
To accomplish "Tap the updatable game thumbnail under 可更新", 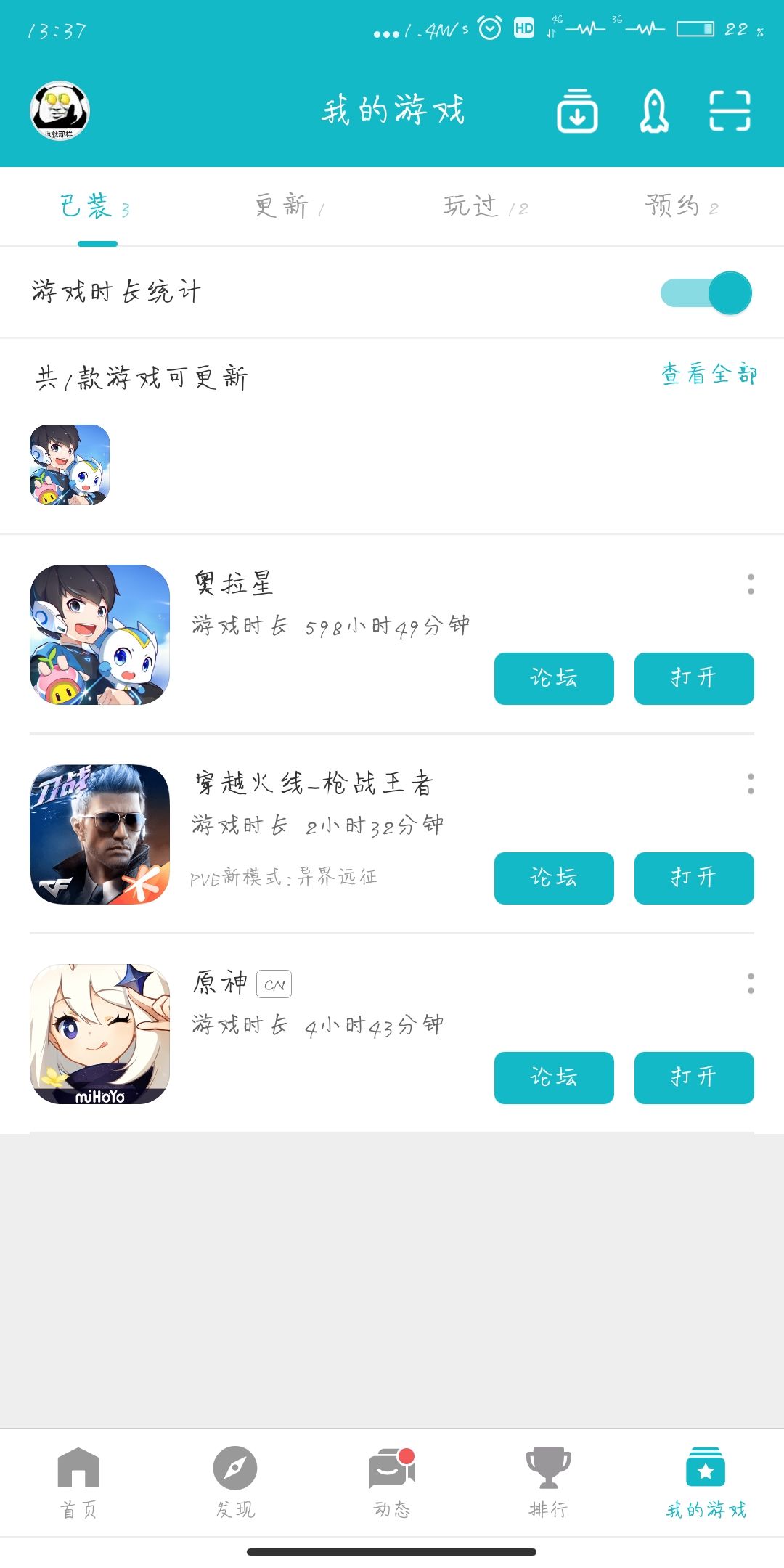I will (69, 465).
